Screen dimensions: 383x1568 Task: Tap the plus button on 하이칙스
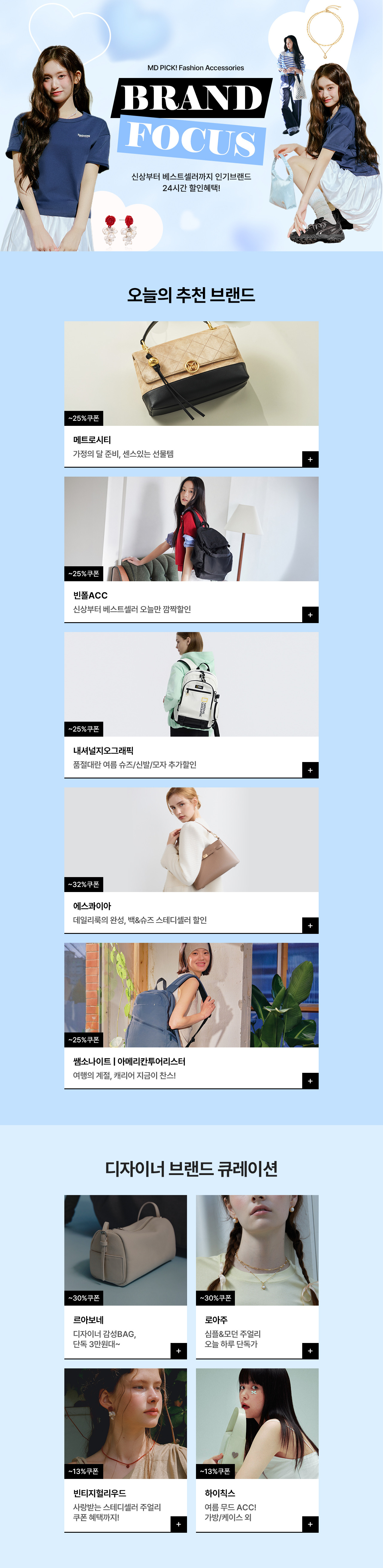click(310, 1524)
